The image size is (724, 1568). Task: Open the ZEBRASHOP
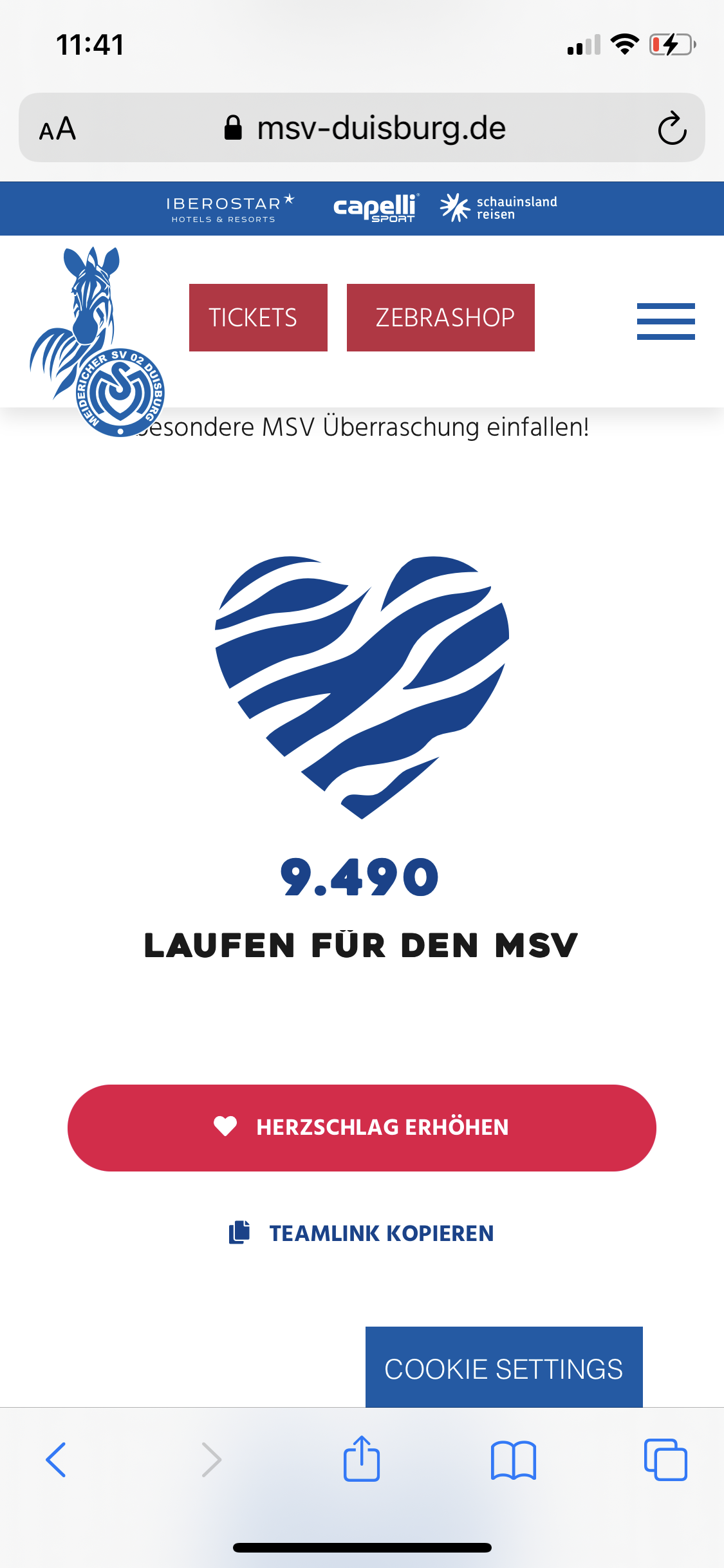[x=440, y=317]
